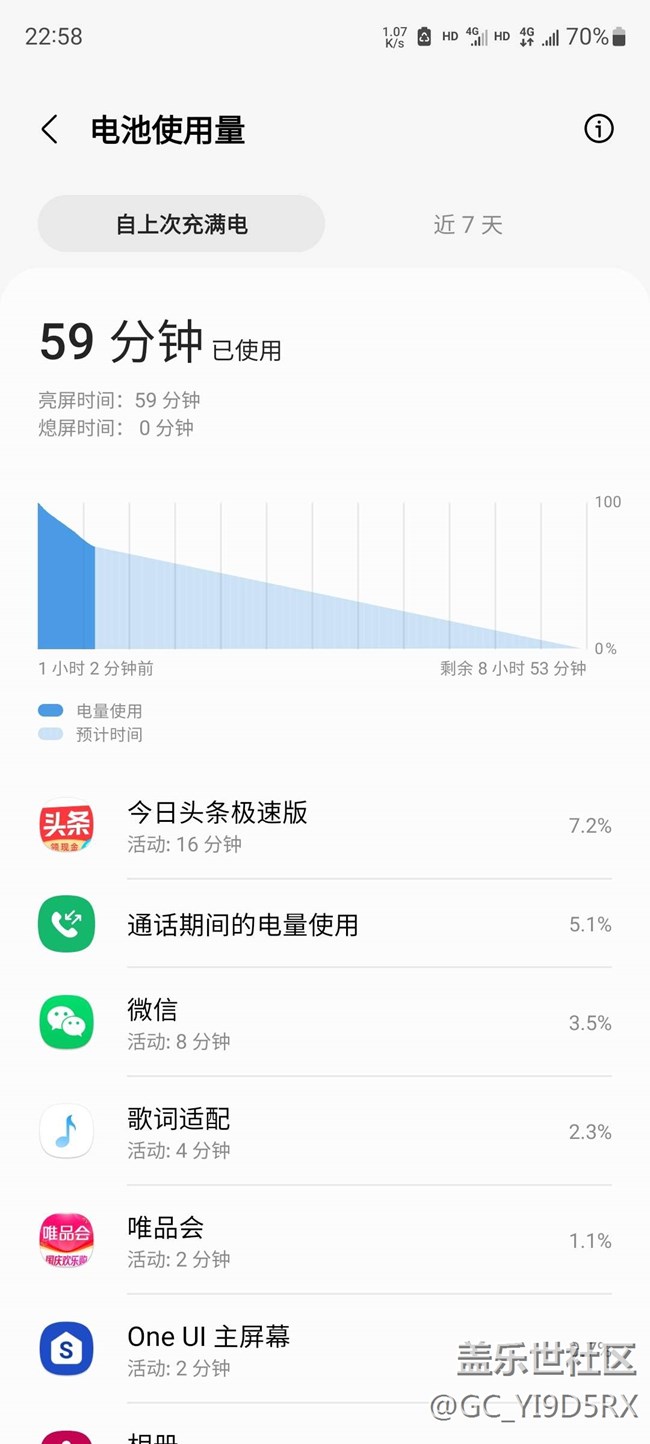
Task: Open 微信 battery usage details
Action: [325, 1023]
